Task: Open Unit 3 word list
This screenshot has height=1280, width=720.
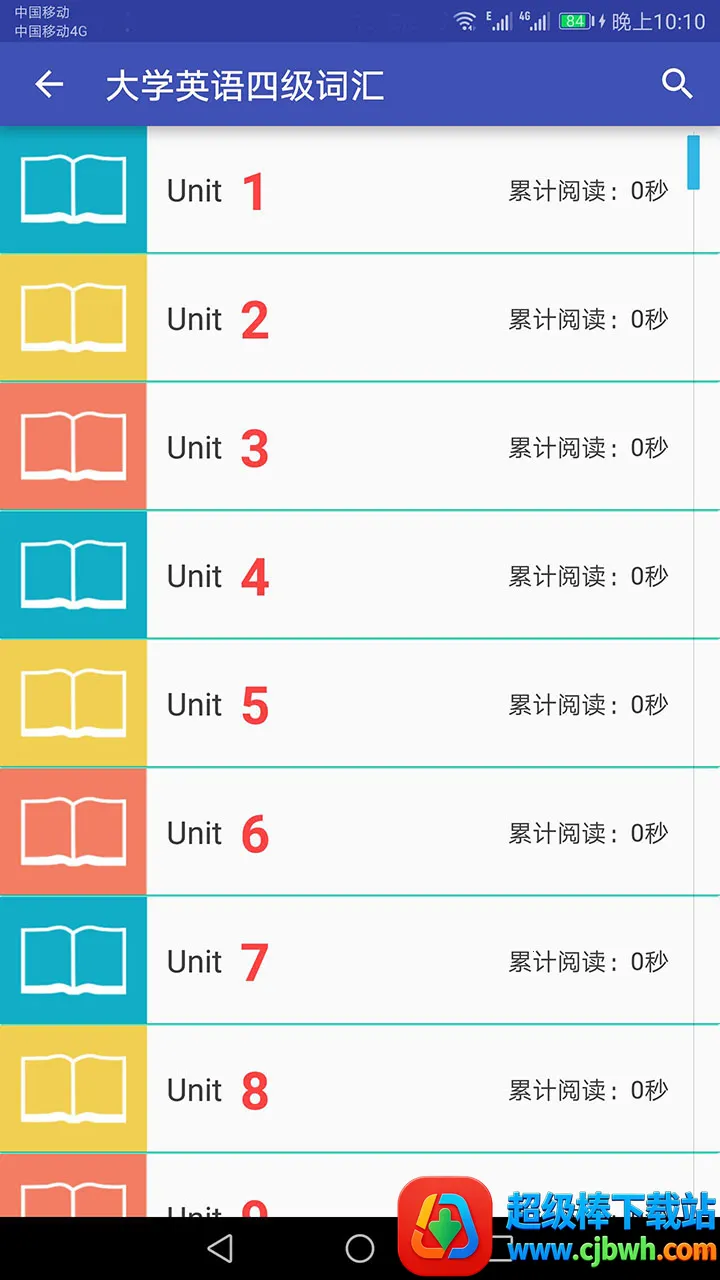Action: [360, 447]
